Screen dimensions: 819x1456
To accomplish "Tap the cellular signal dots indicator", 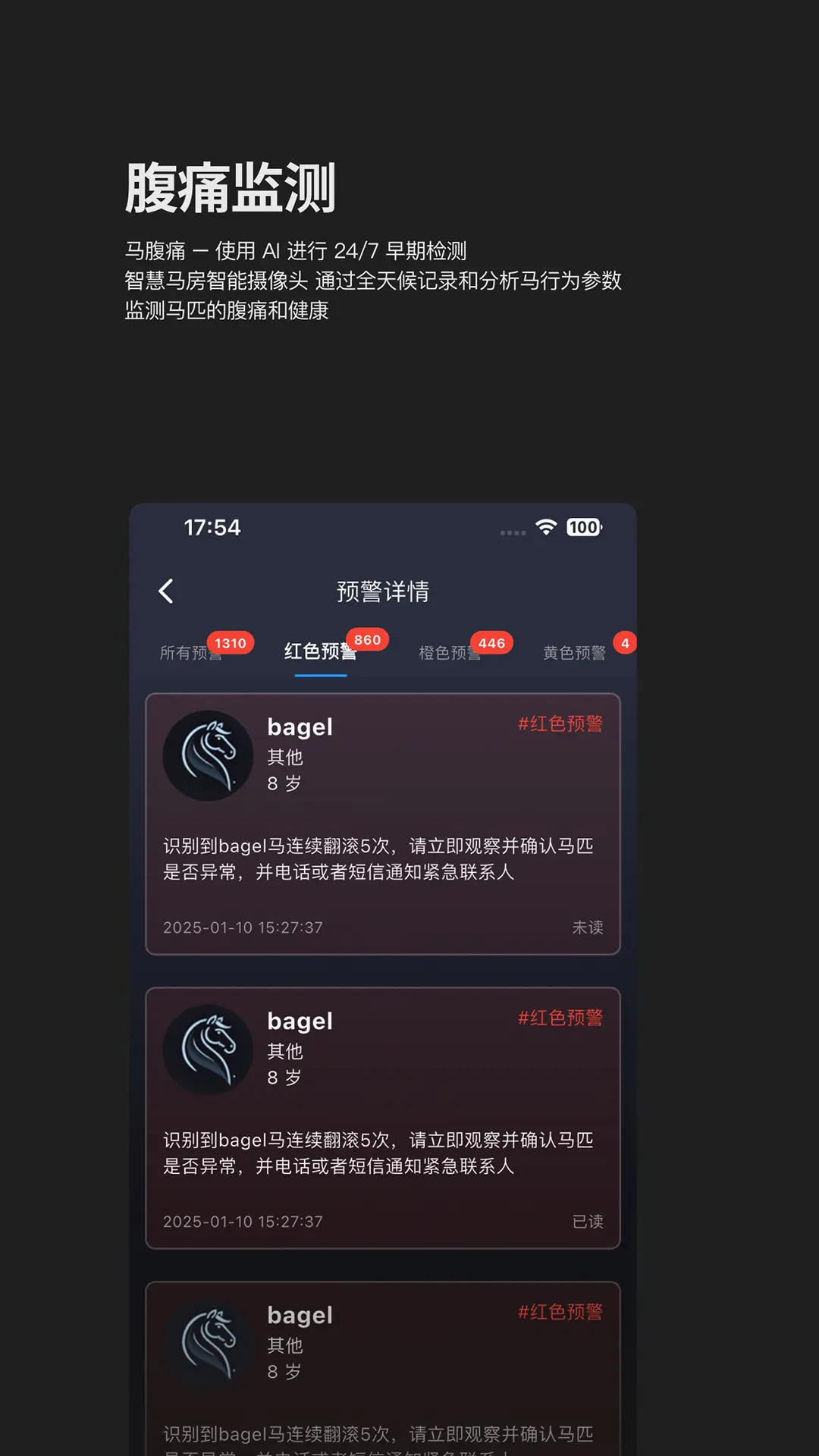I will (x=515, y=532).
